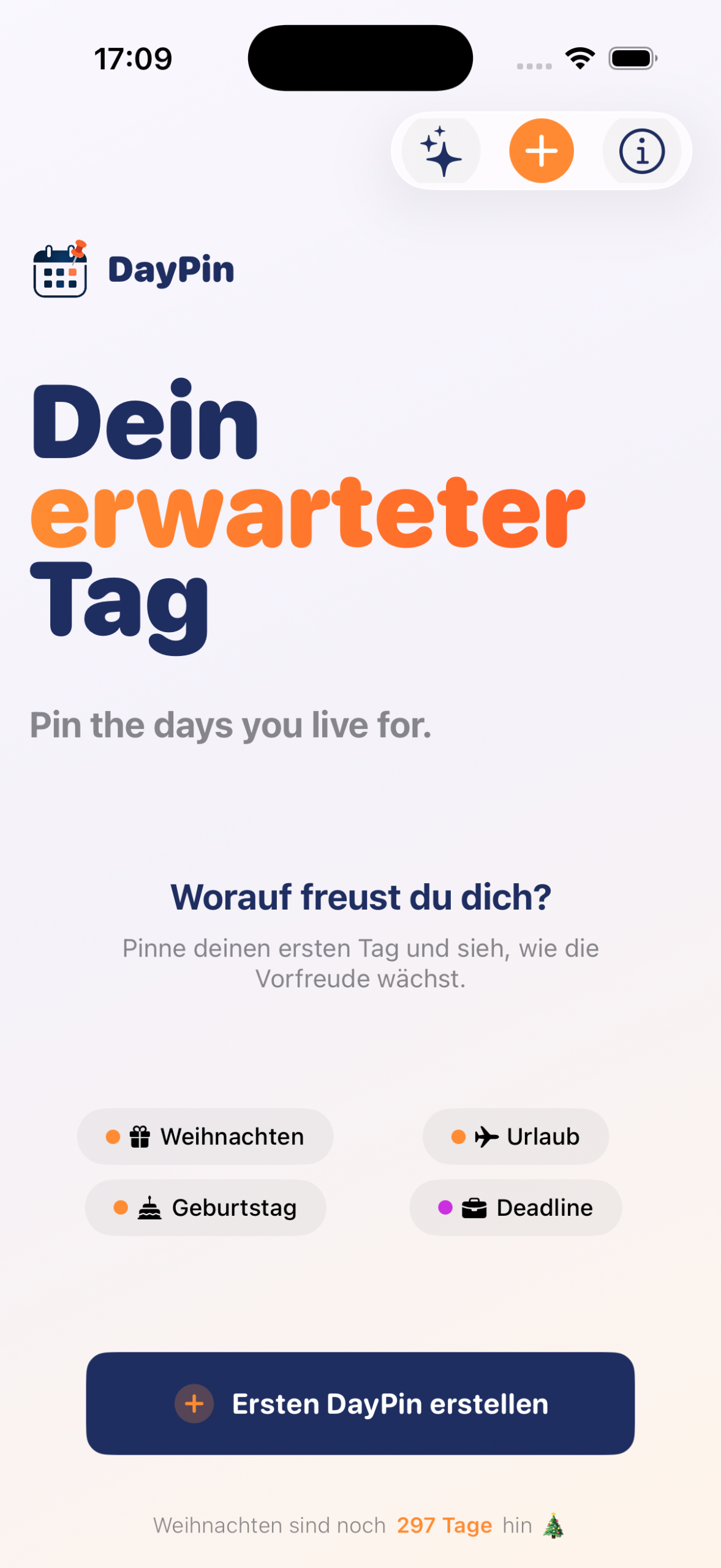This screenshot has height=1568, width=721.
Task: Choose the Urlaub chip
Action: [x=515, y=1137]
